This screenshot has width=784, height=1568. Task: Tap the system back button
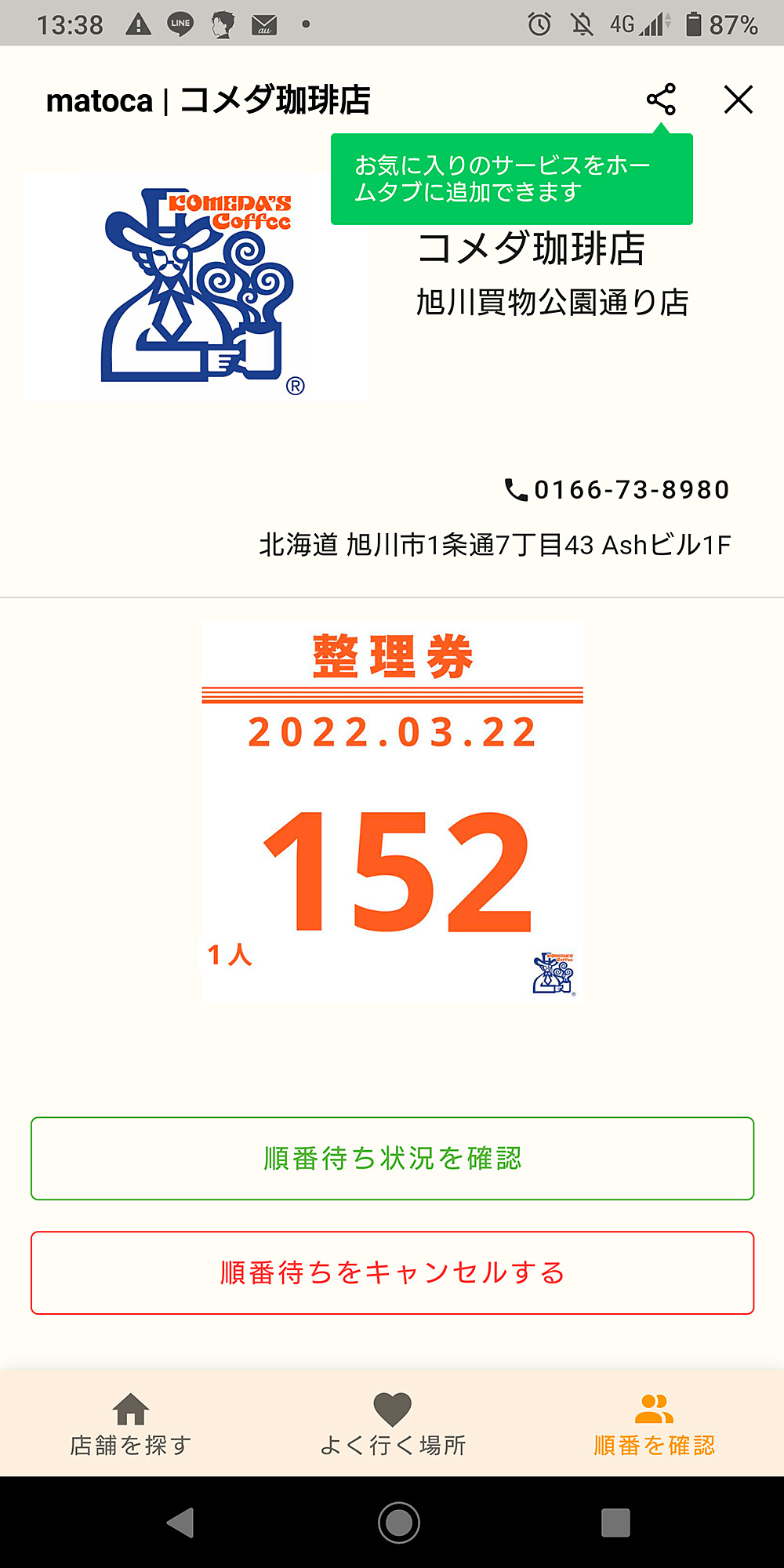(x=181, y=1523)
